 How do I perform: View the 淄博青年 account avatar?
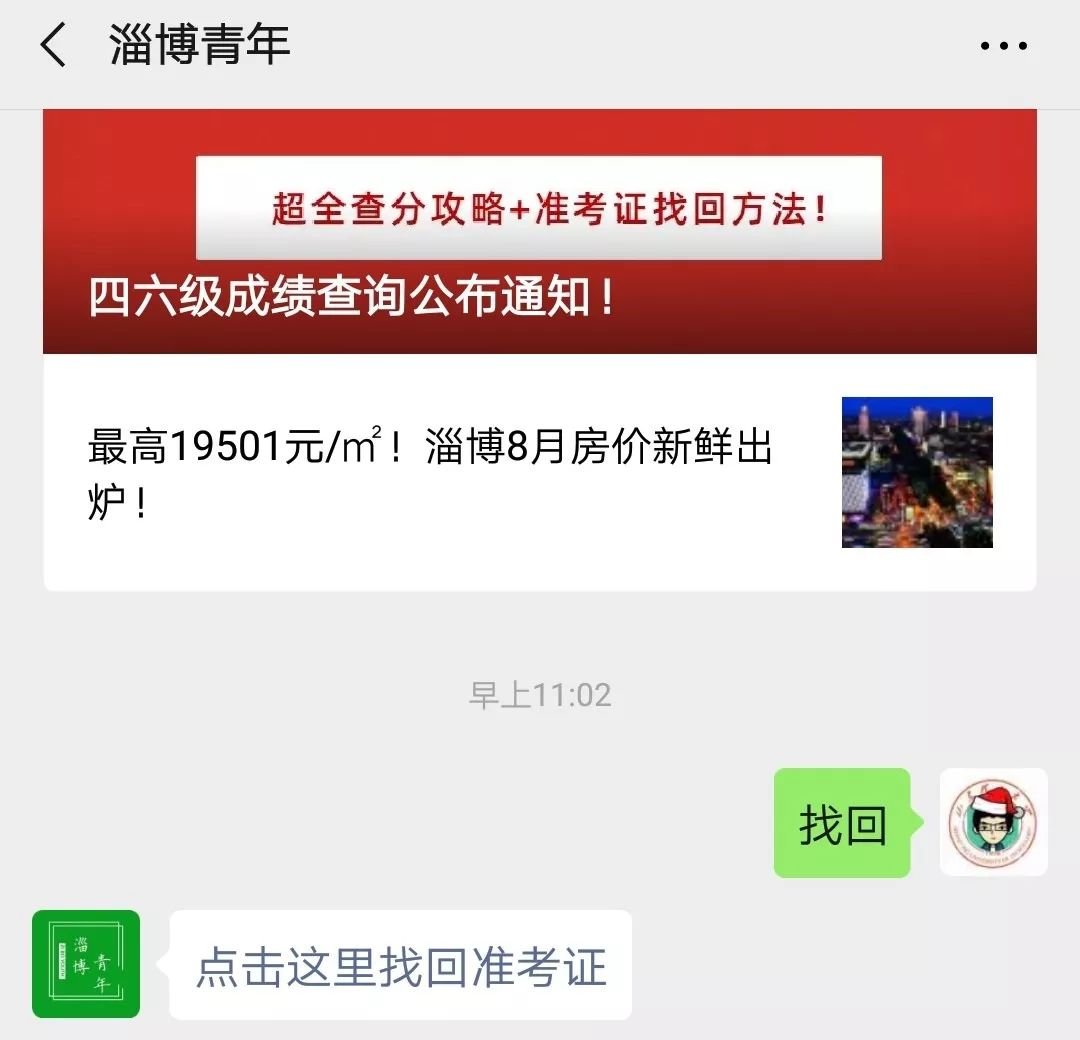coord(86,964)
